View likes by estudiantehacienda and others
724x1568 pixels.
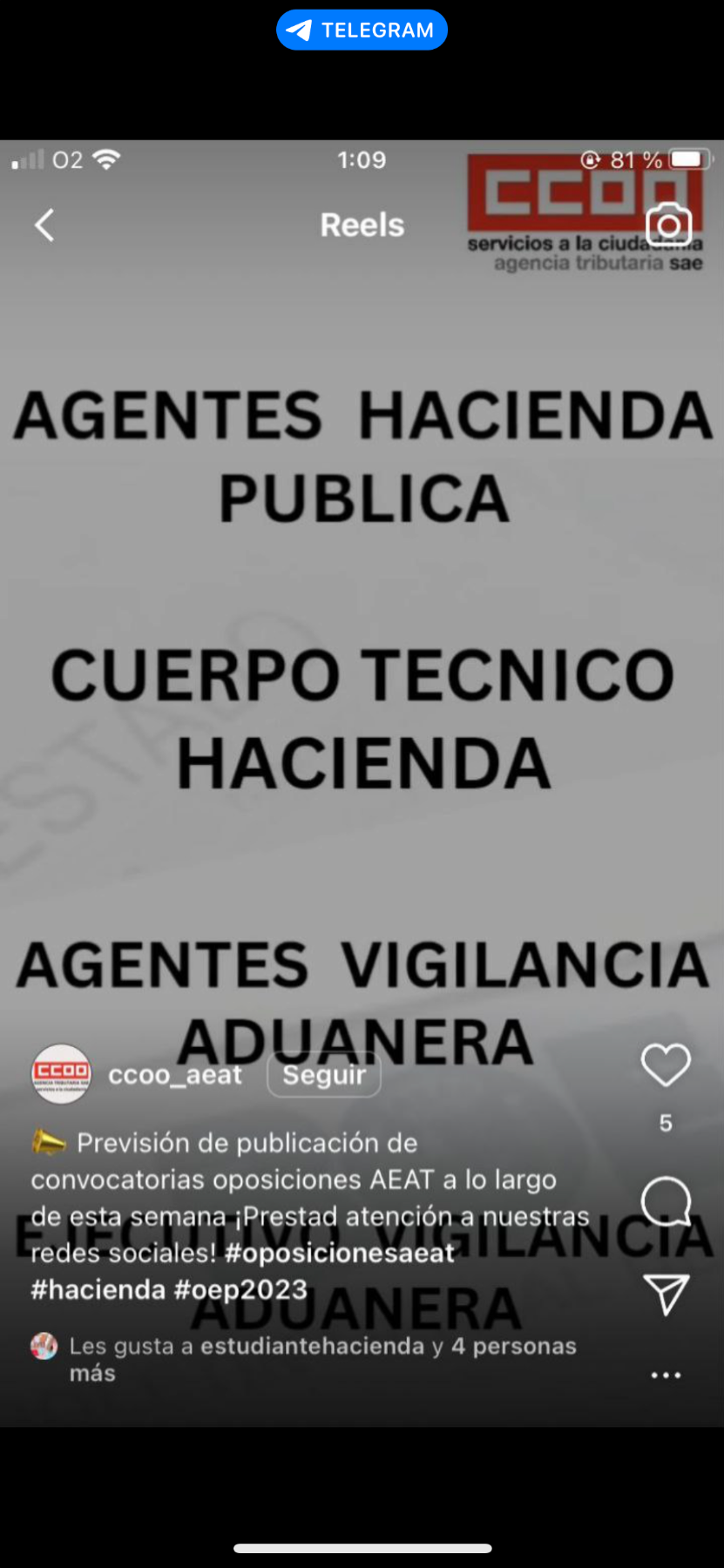(x=322, y=1347)
